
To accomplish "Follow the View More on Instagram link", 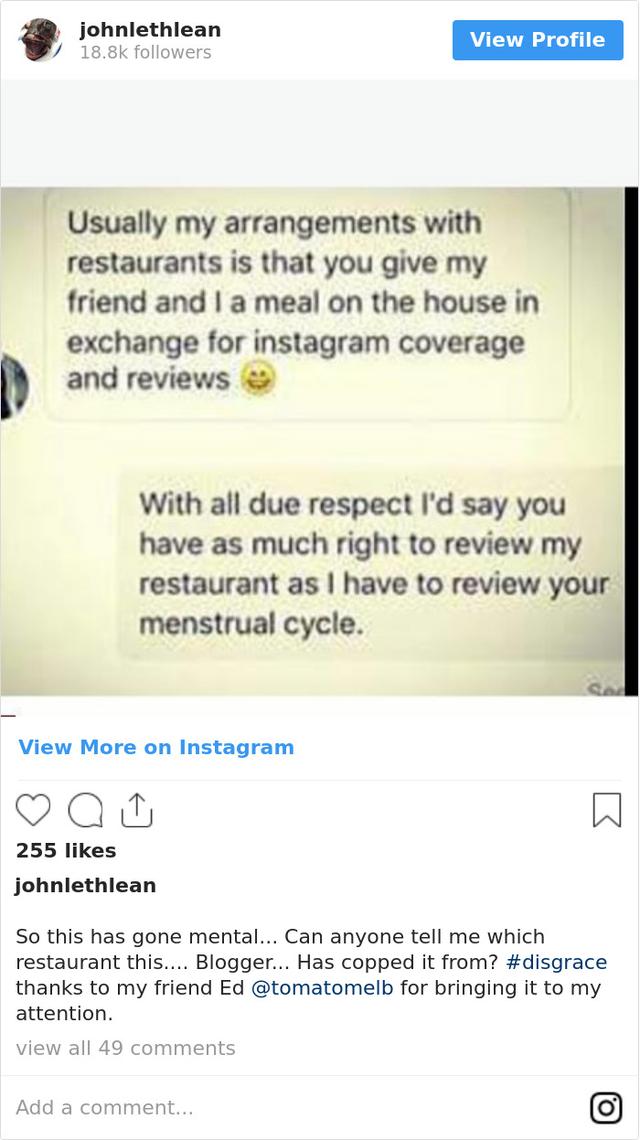I will (x=156, y=747).
